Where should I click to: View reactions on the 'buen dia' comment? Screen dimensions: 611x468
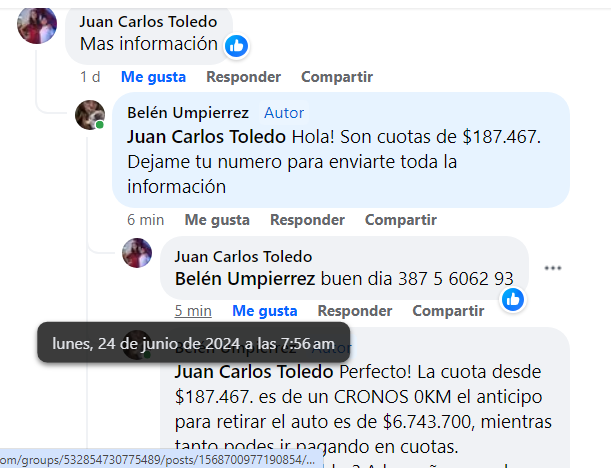click(x=513, y=298)
